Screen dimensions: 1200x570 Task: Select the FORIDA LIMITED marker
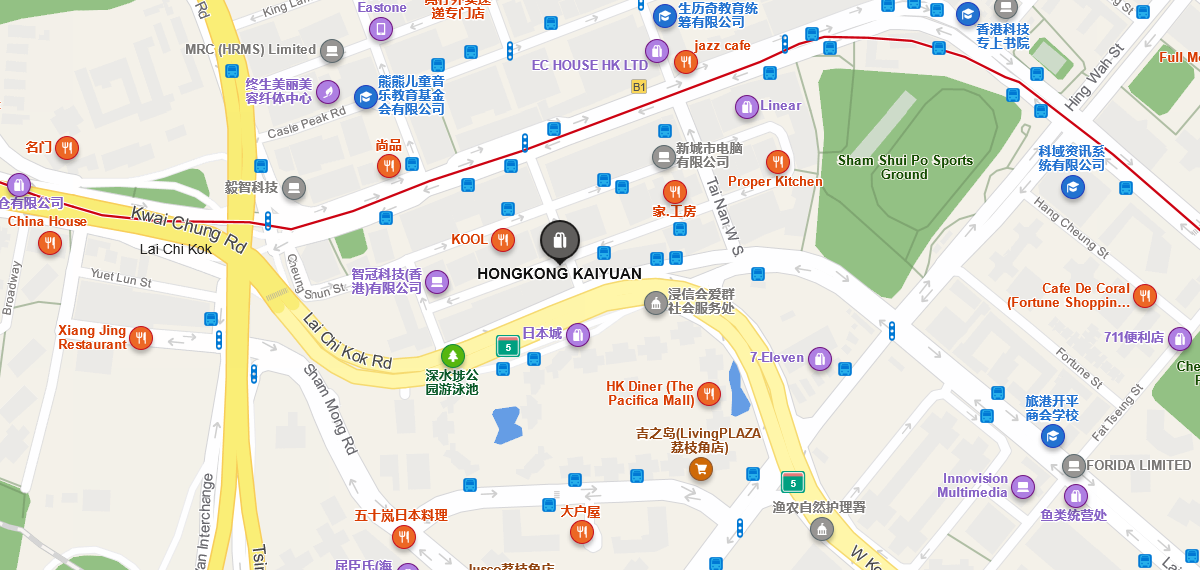click(x=1074, y=466)
